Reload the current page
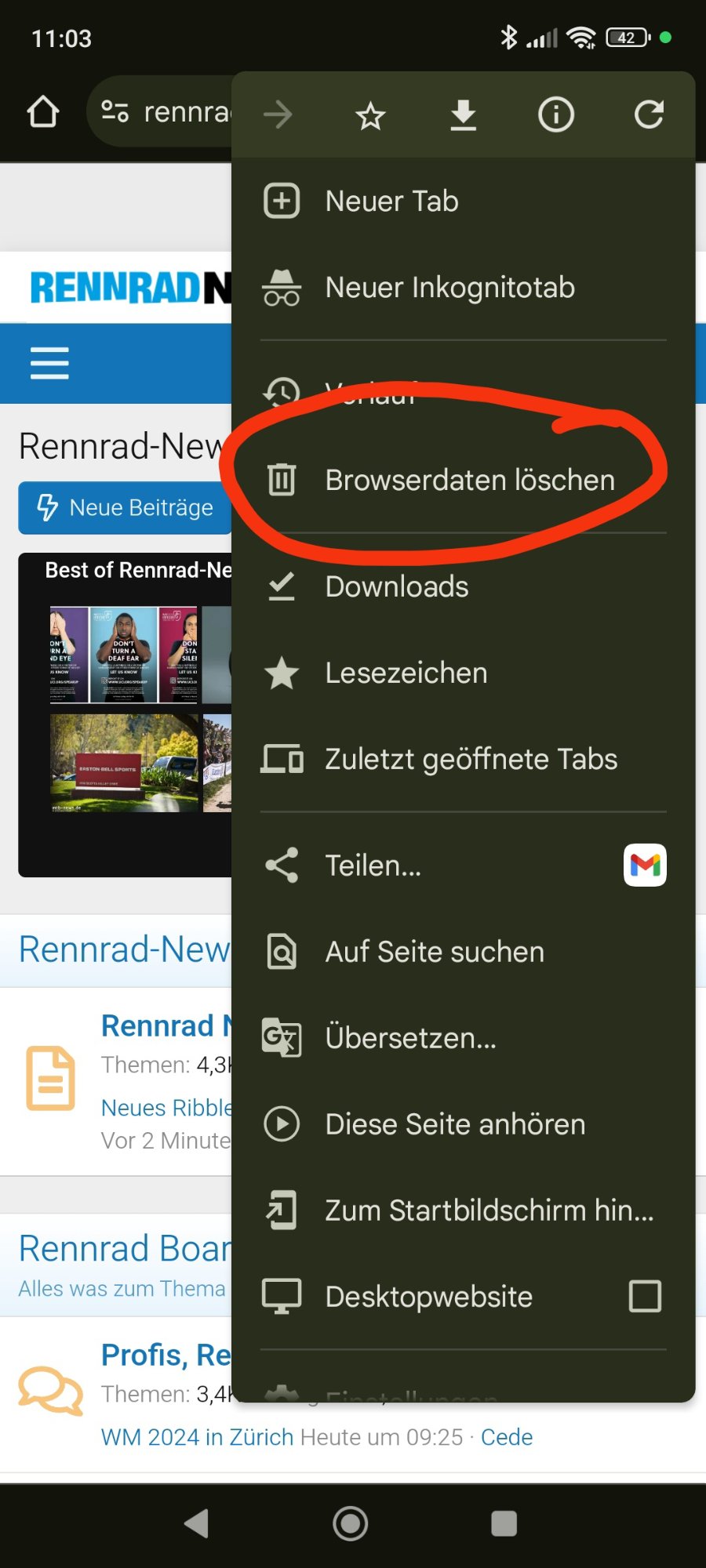The image size is (706, 1568). coord(649,116)
